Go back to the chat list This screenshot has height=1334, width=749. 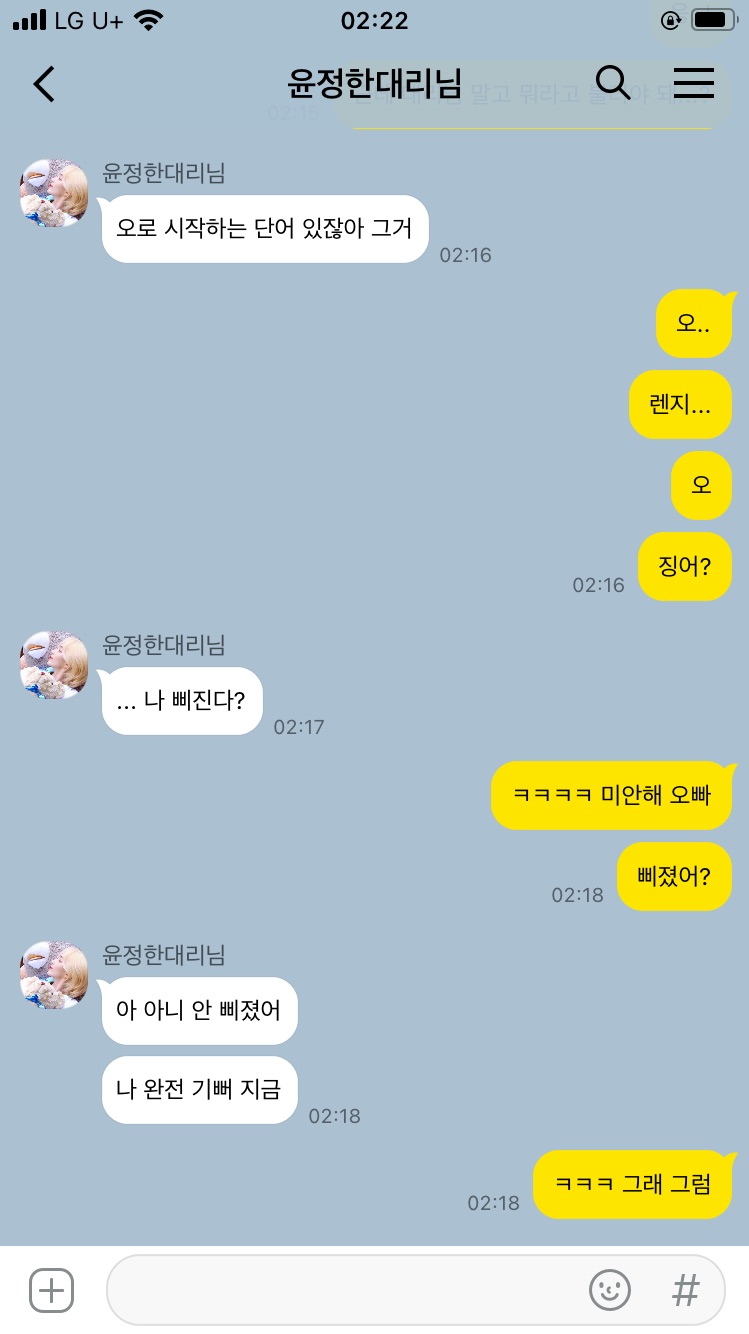[44, 84]
